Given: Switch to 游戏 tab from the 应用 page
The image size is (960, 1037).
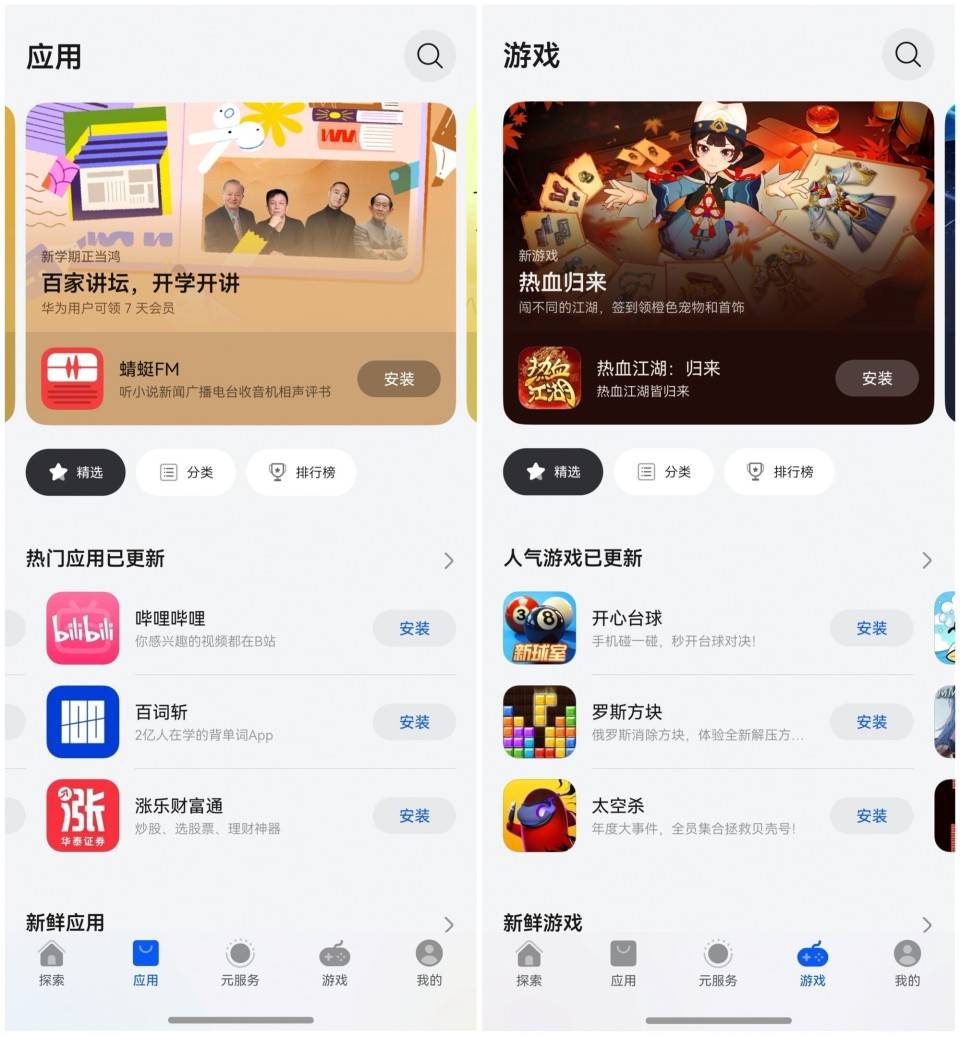Looking at the screenshot, I should pyautogui.click(x=335, y=963).
